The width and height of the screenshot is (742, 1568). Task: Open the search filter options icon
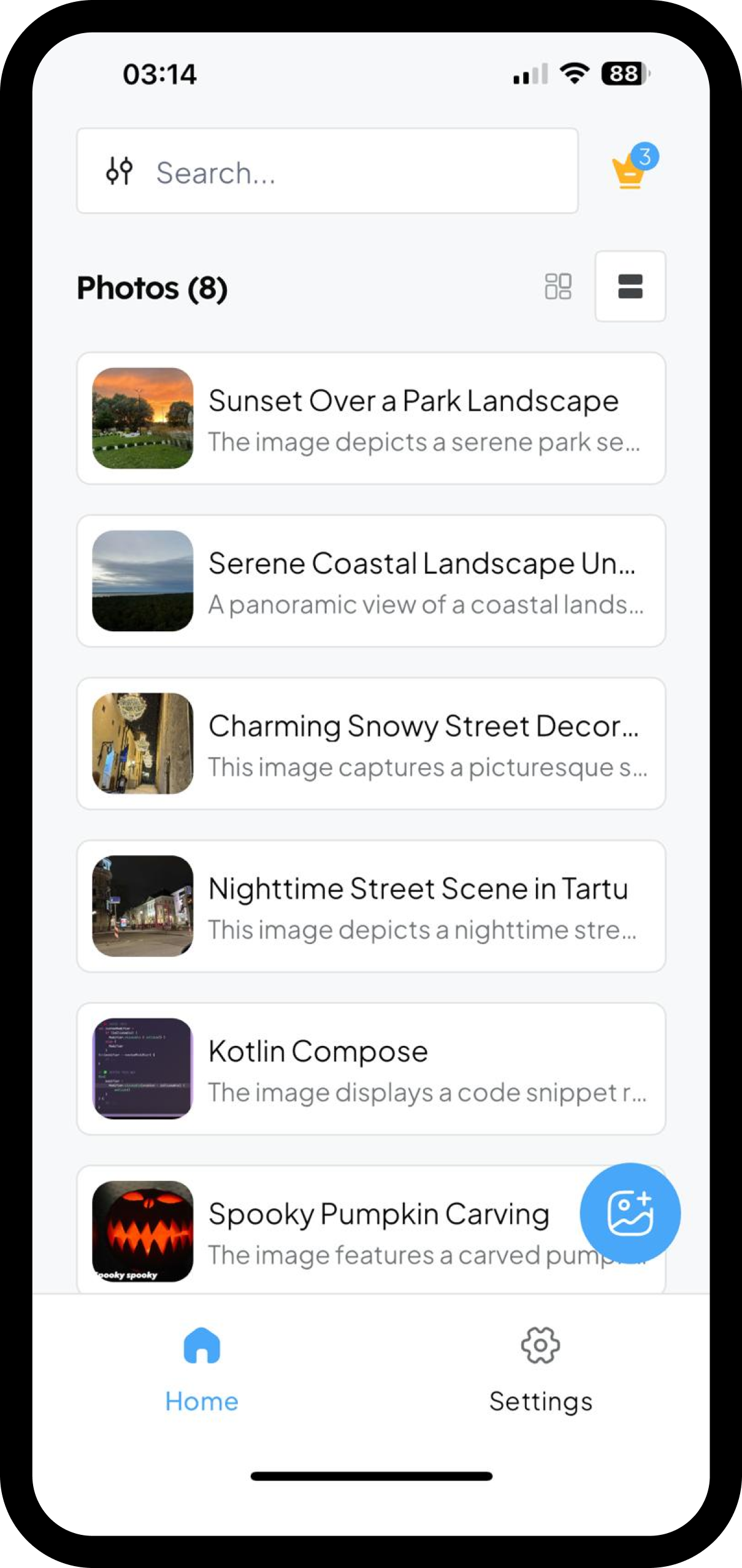point(119,171)
